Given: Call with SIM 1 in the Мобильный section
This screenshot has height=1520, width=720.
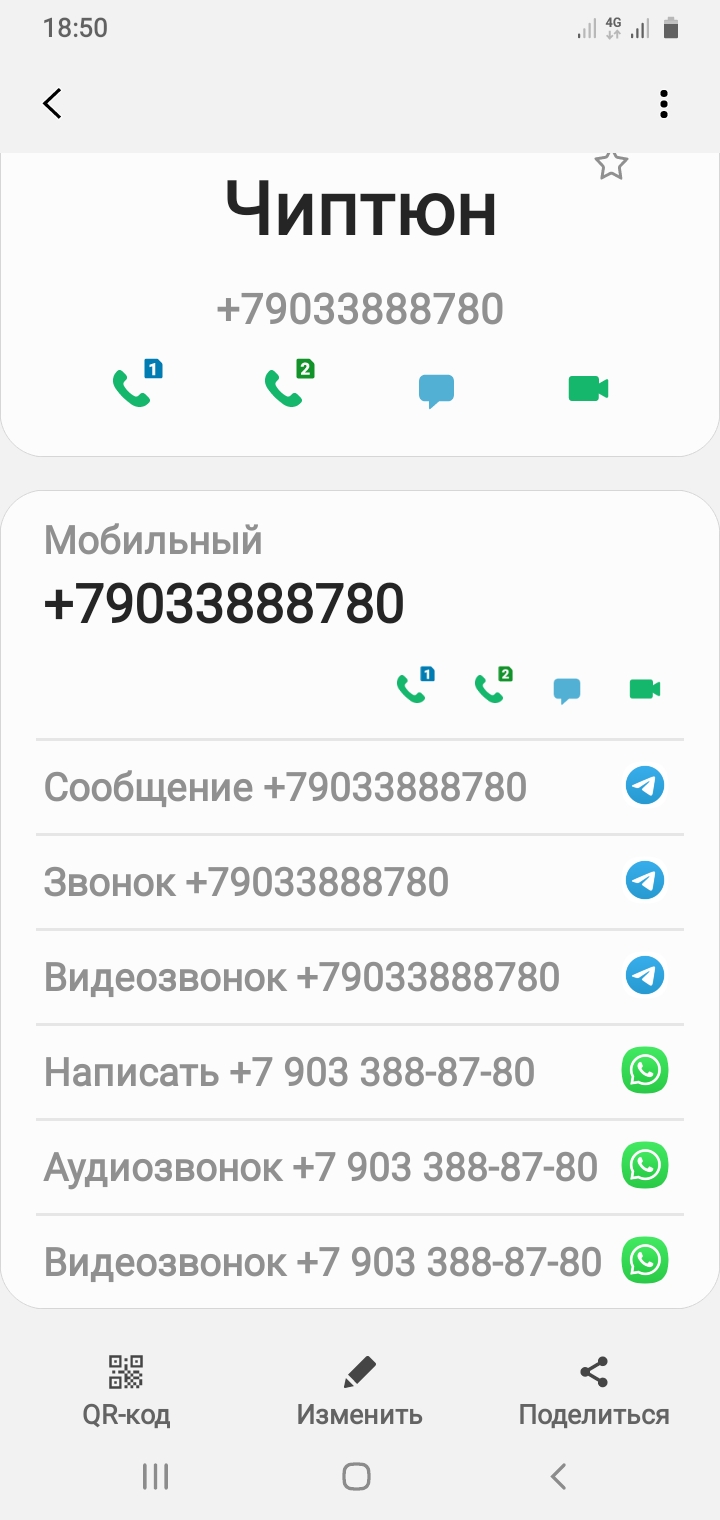Looking at the screenshot, I should tap(413, 687).
